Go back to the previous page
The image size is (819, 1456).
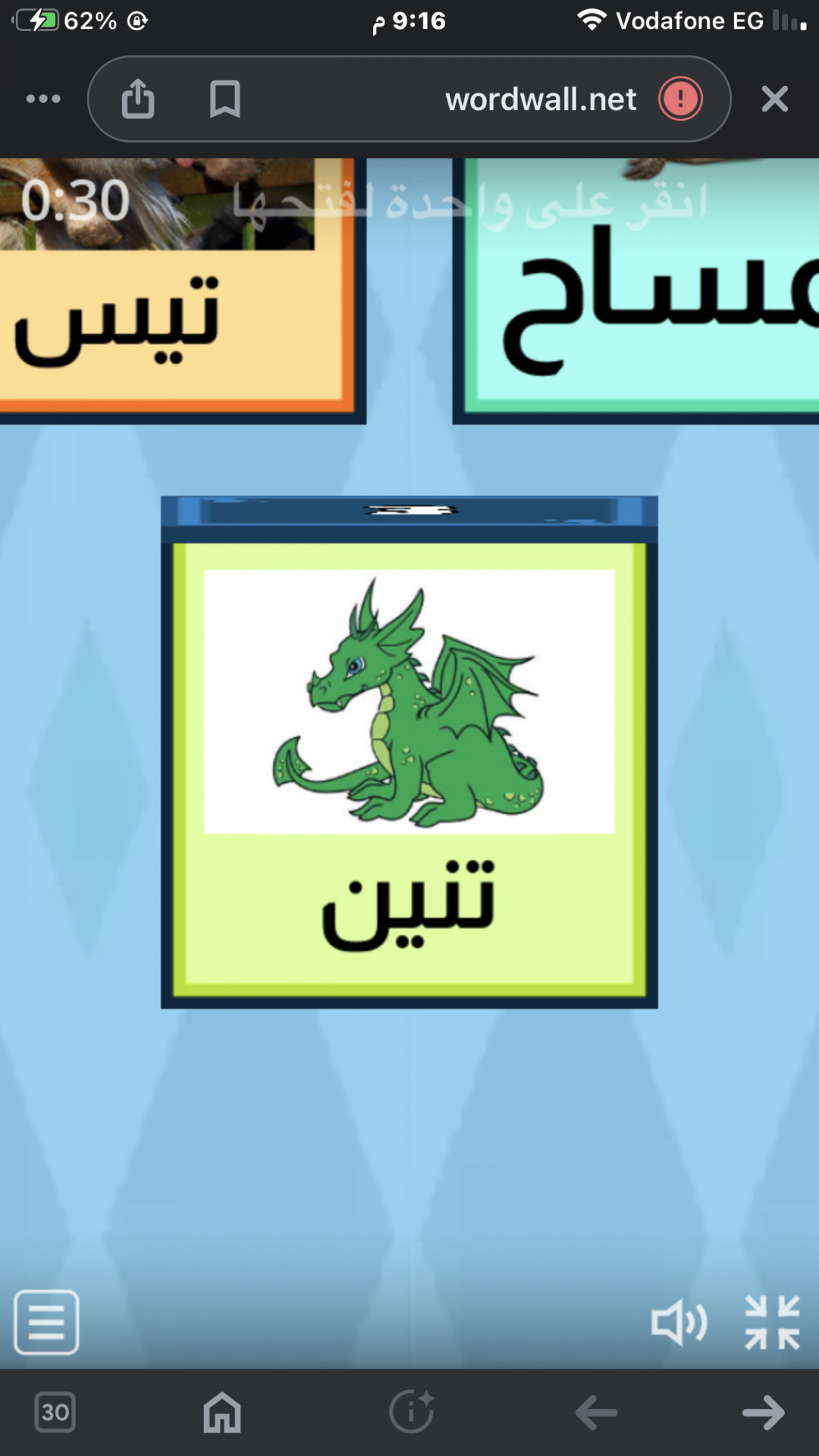point(597,1412)
